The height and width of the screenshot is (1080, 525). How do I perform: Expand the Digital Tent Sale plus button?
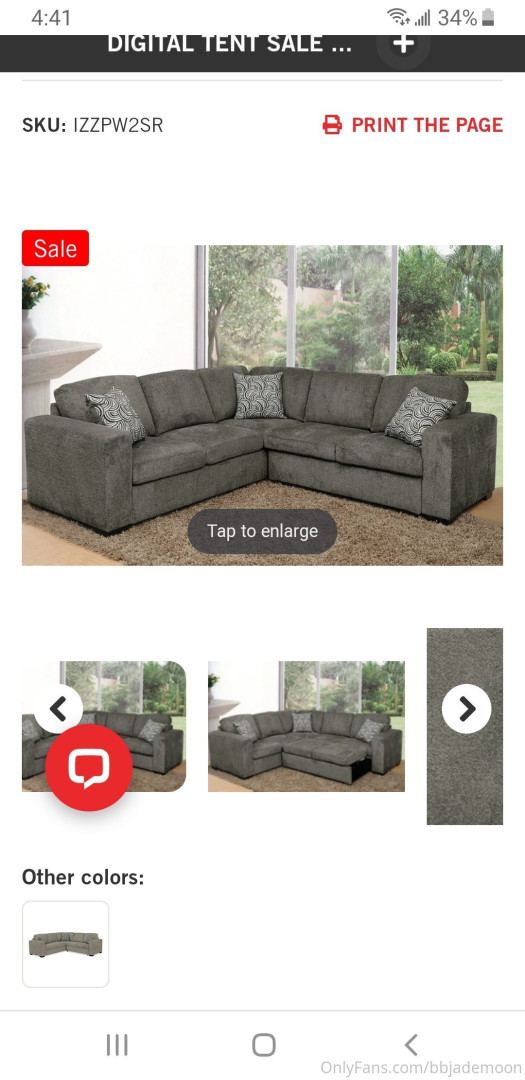coord(404,44)
